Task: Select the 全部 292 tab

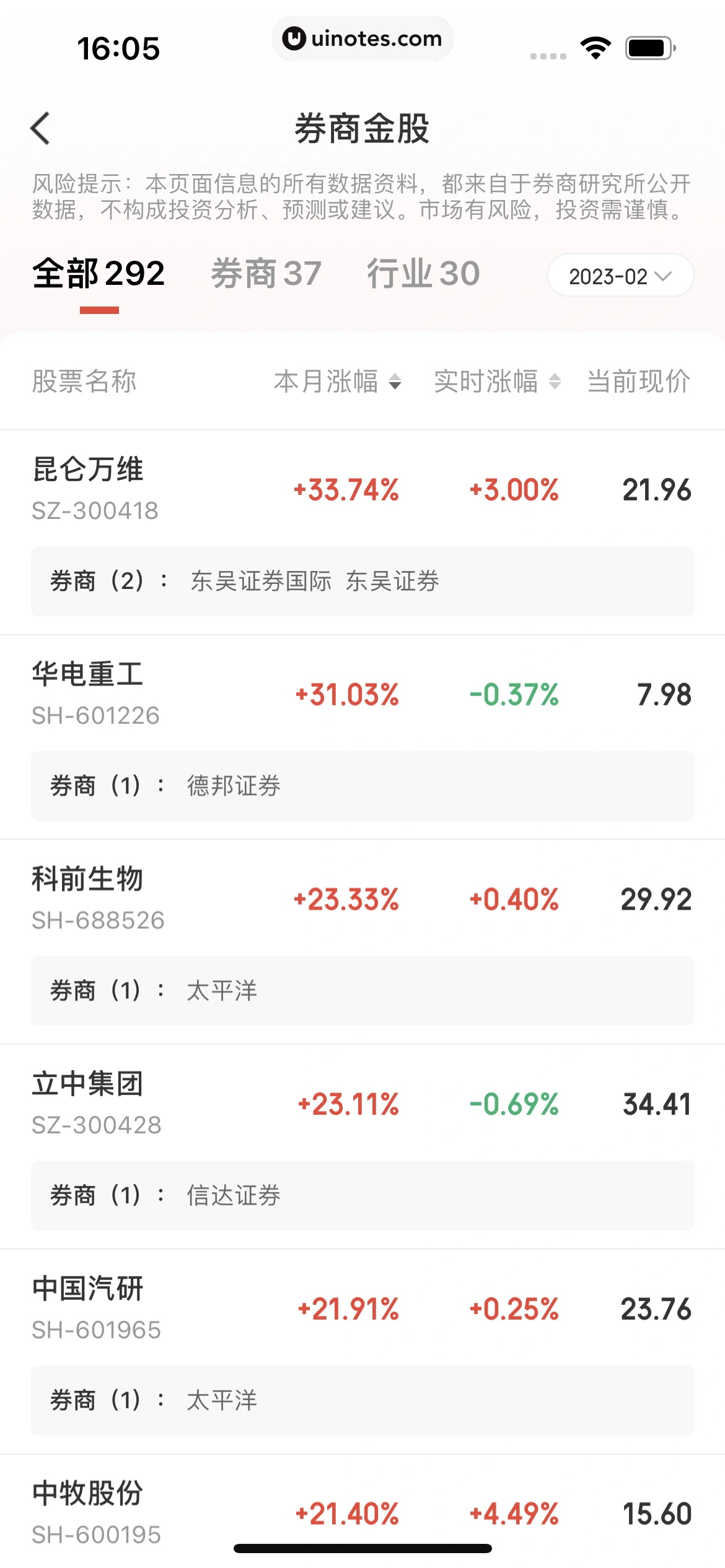Action: (x=99, y=274)
